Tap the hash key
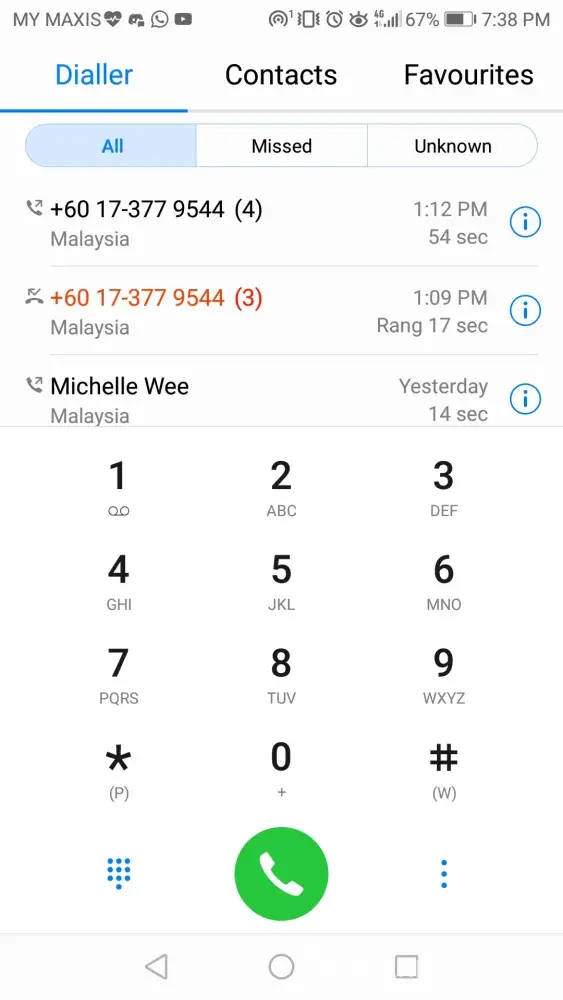 click(x=444, y=768)
